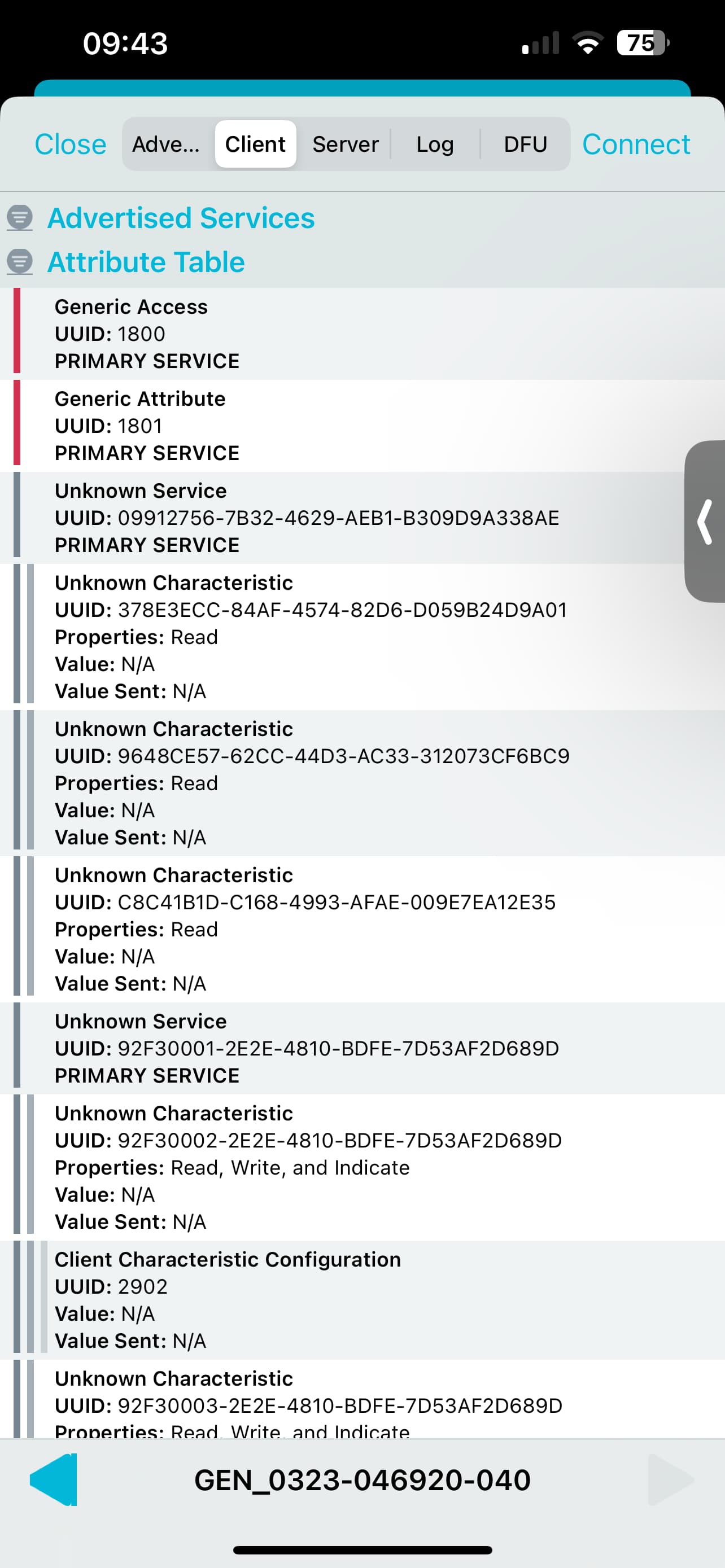Image resolution: width=725 pixels, height=1568 pixels.
Task: Open the side panel handle arrow
Action: point(705,521)
